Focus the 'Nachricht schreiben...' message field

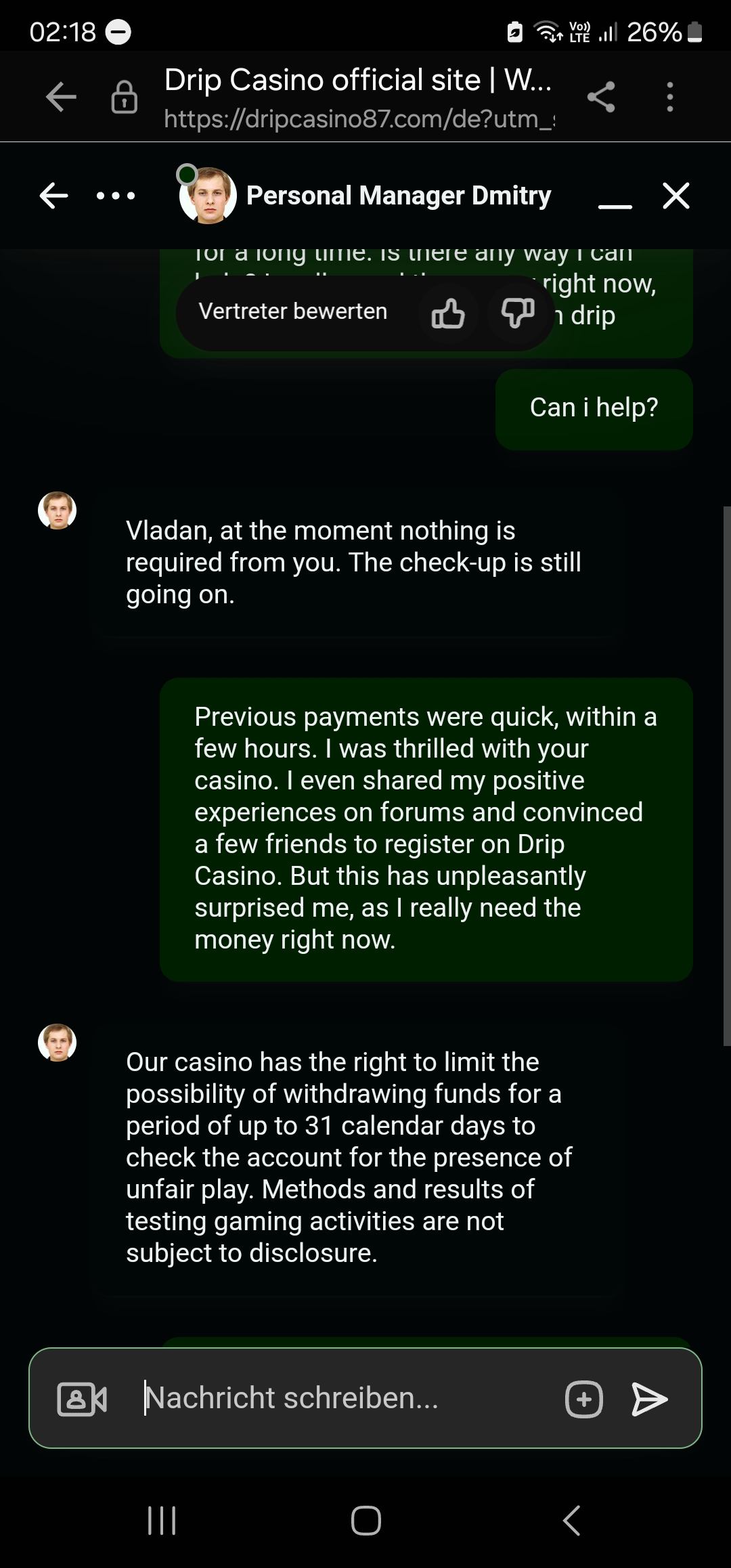(x=338, y=1398)
